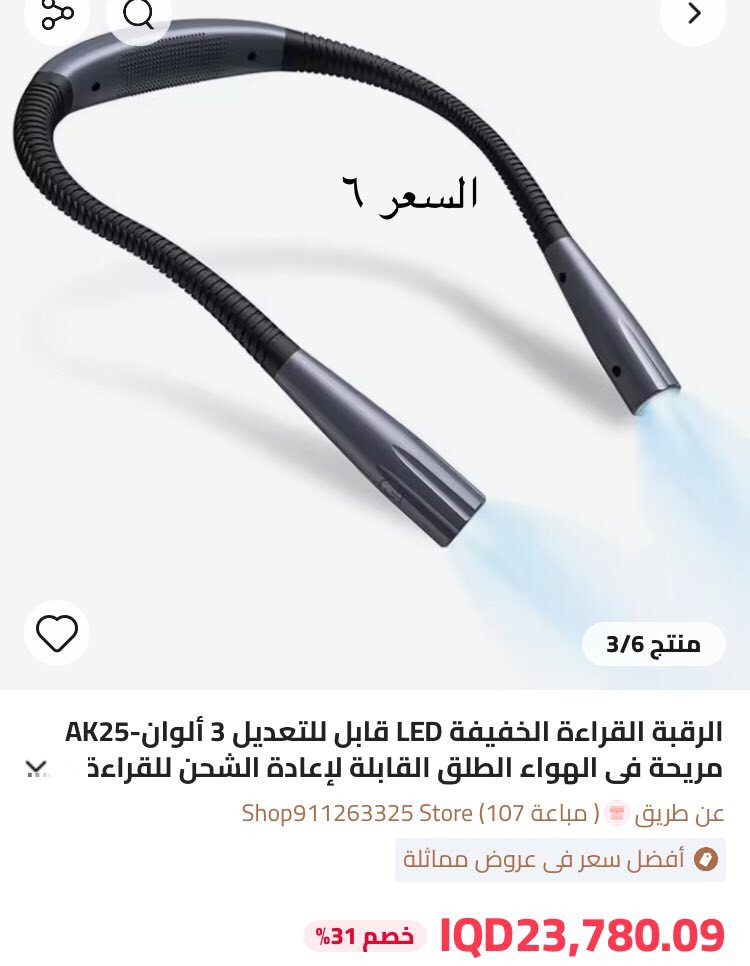The width and height of the screenshot is (750, 966).
Task: Tap the share network symbol again to reshare
Action: pyautogui.click(x=55, y=14)
